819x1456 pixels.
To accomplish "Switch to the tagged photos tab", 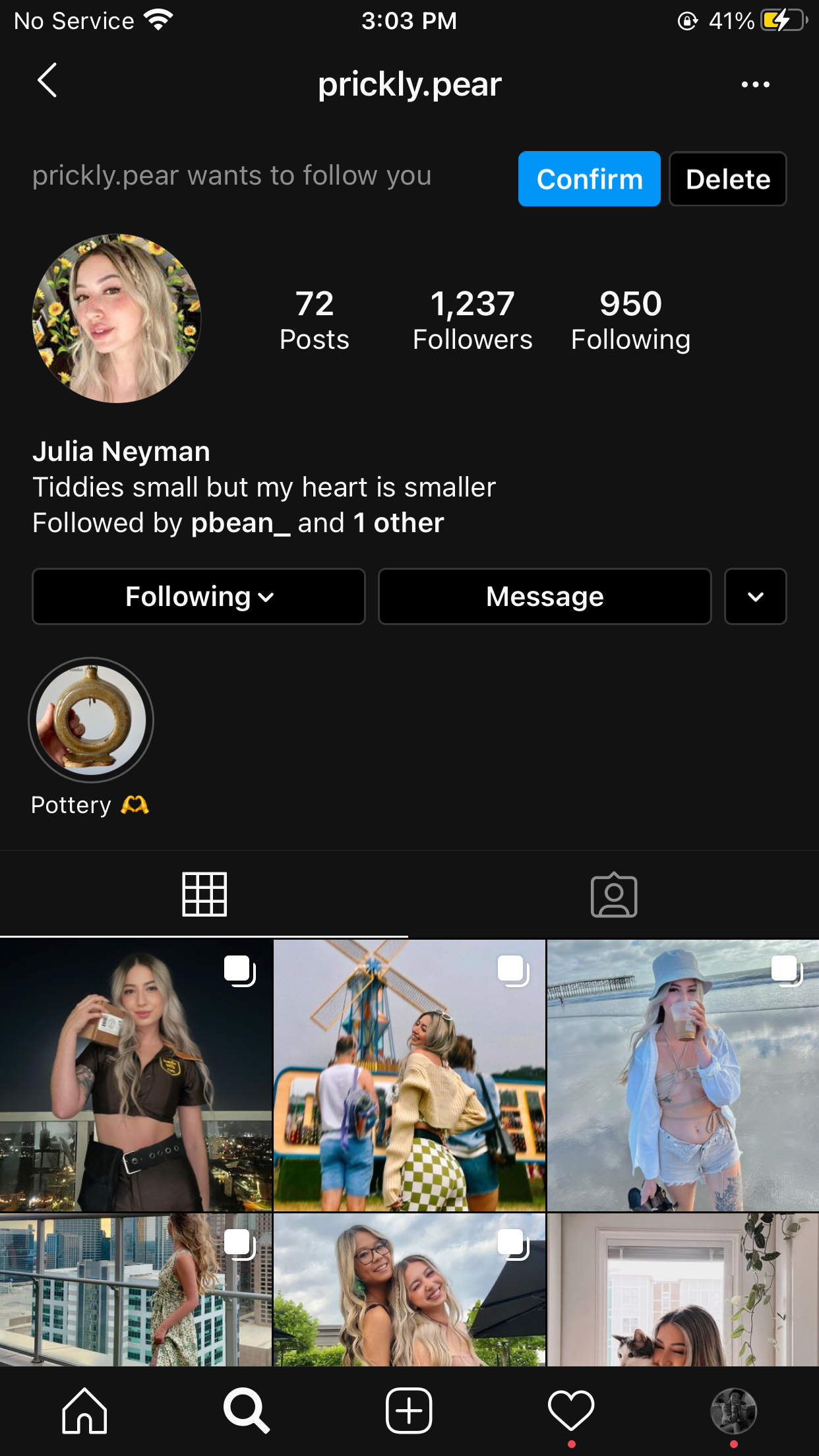I will click(614, 895).
